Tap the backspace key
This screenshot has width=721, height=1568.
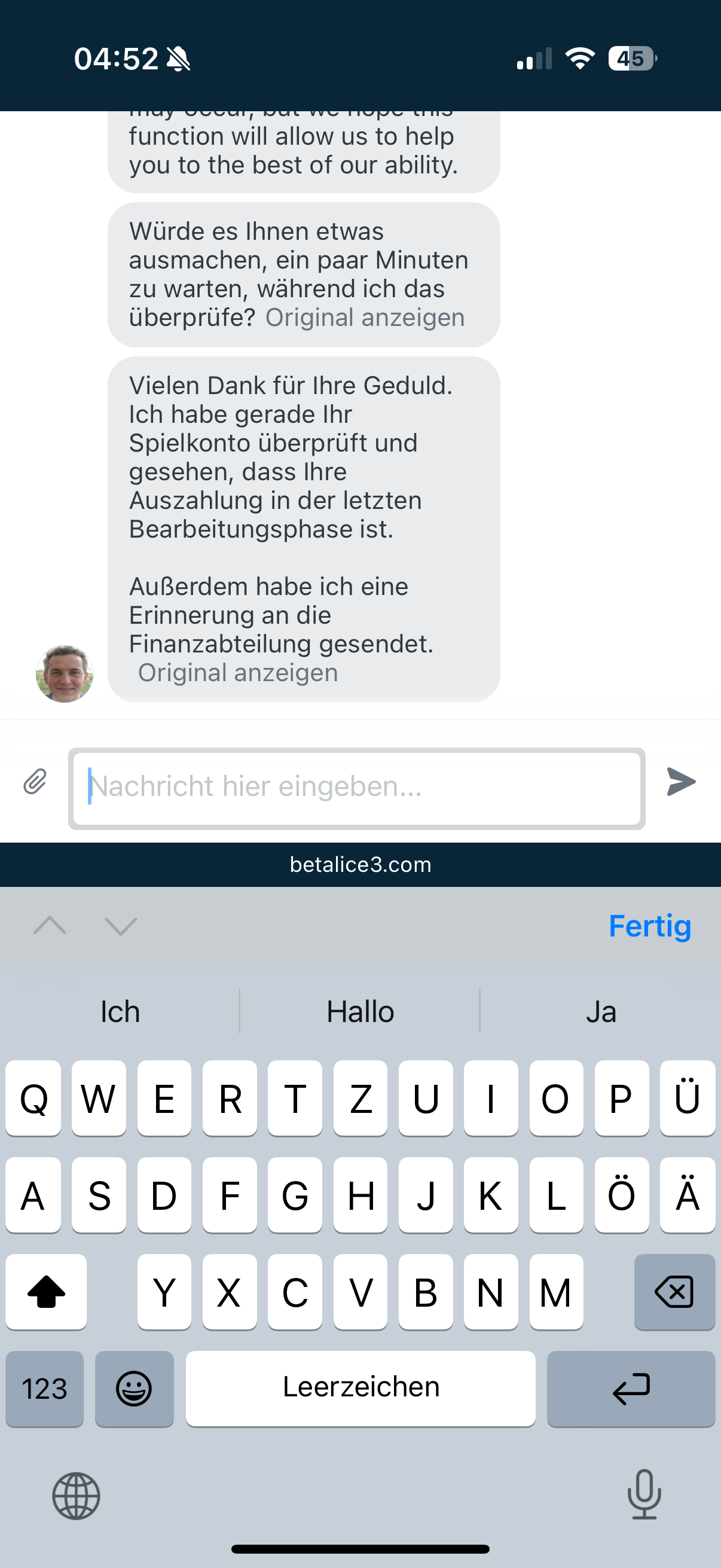[674, 1291]
